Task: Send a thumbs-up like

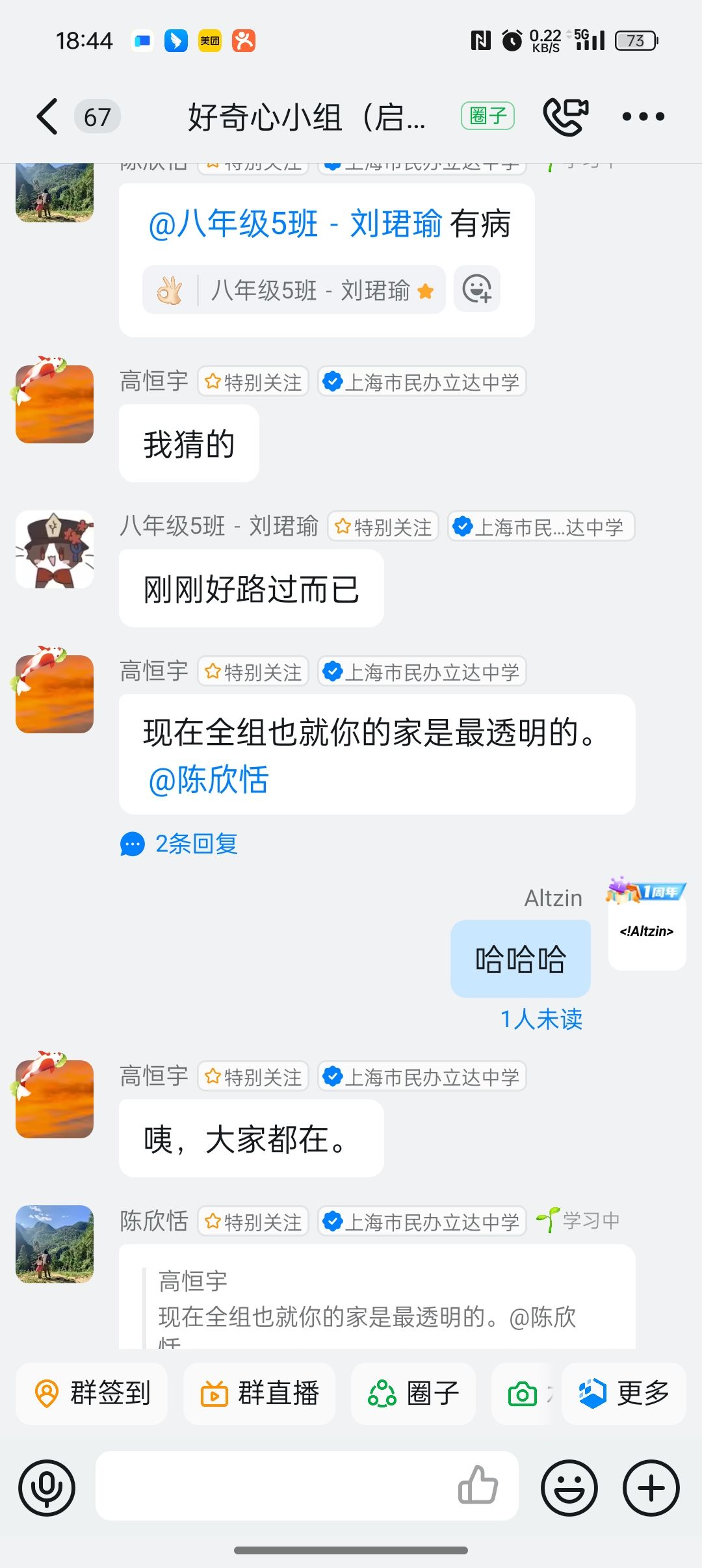Action: 478,1486
